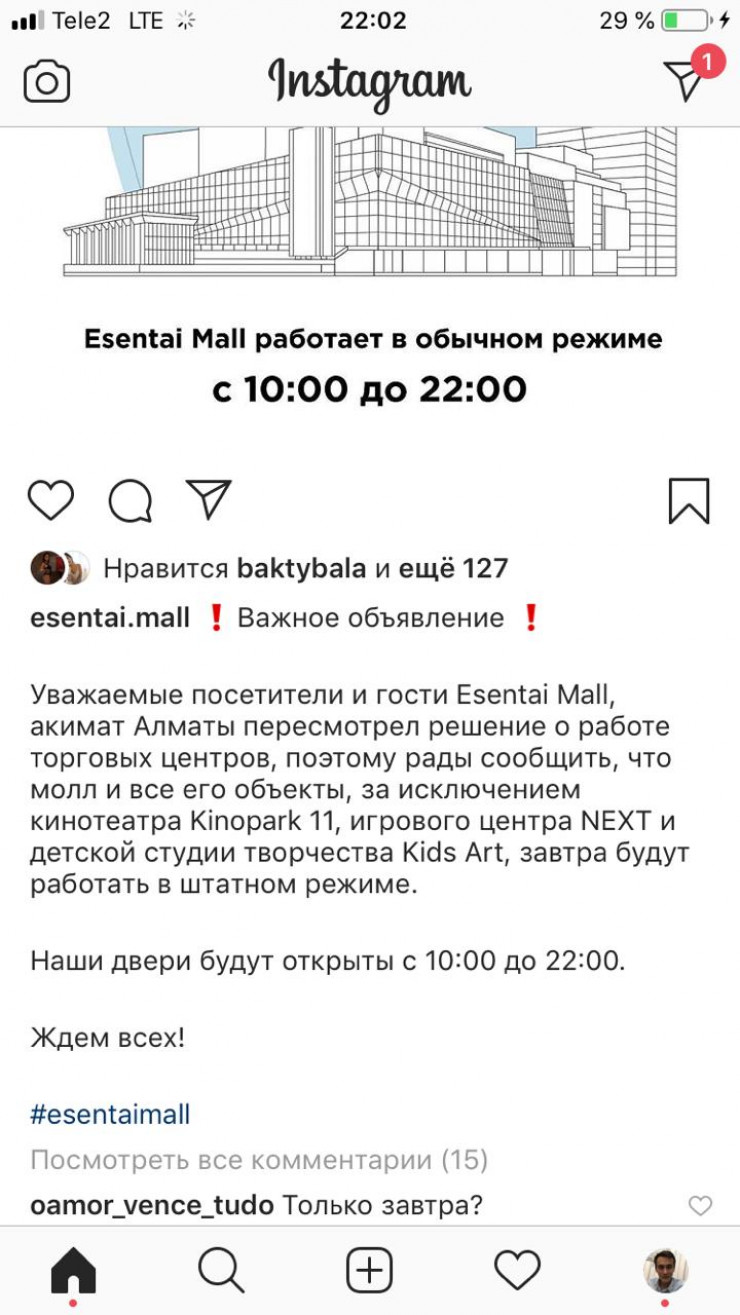Viewport: 740px width, 1315px height.
Task: Open the esentai.mall profile from caption
Action: coord(110,618)
